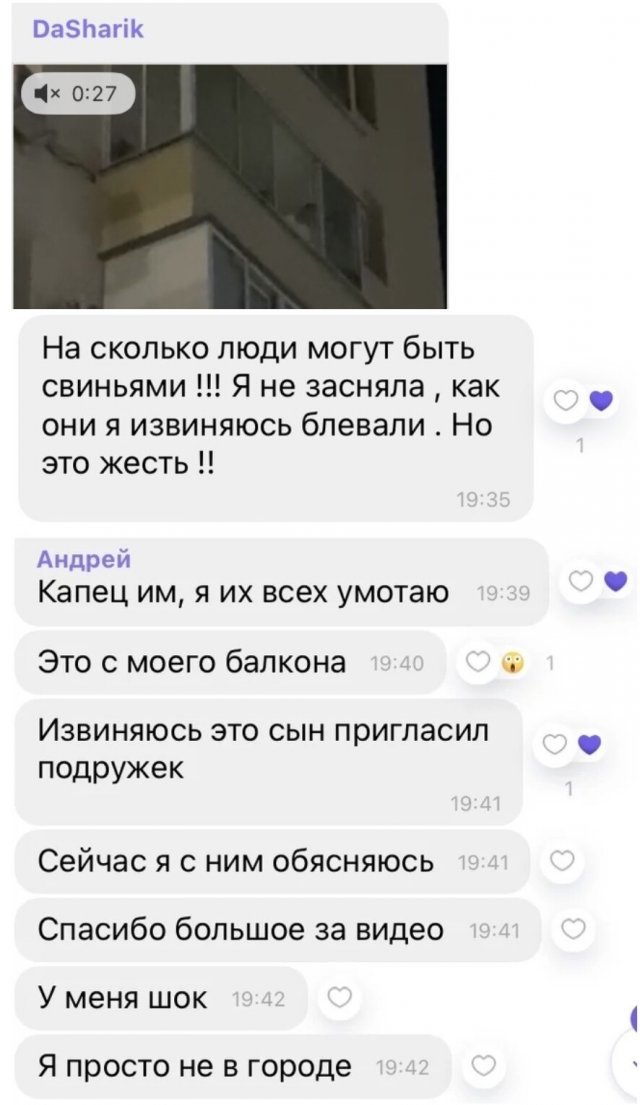Tap the purple heart on the 19:35 message
640x1105 pixels.
[x=601, y=401]
